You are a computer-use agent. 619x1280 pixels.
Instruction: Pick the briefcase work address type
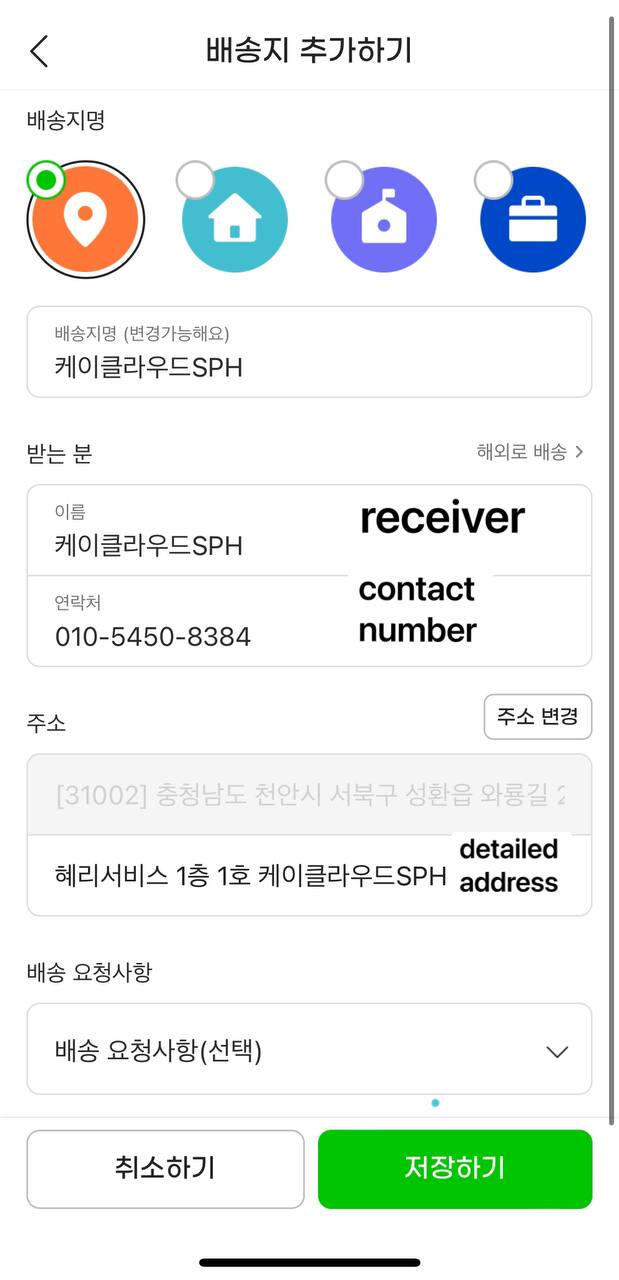pyautogui.click(x=533, y=219)
